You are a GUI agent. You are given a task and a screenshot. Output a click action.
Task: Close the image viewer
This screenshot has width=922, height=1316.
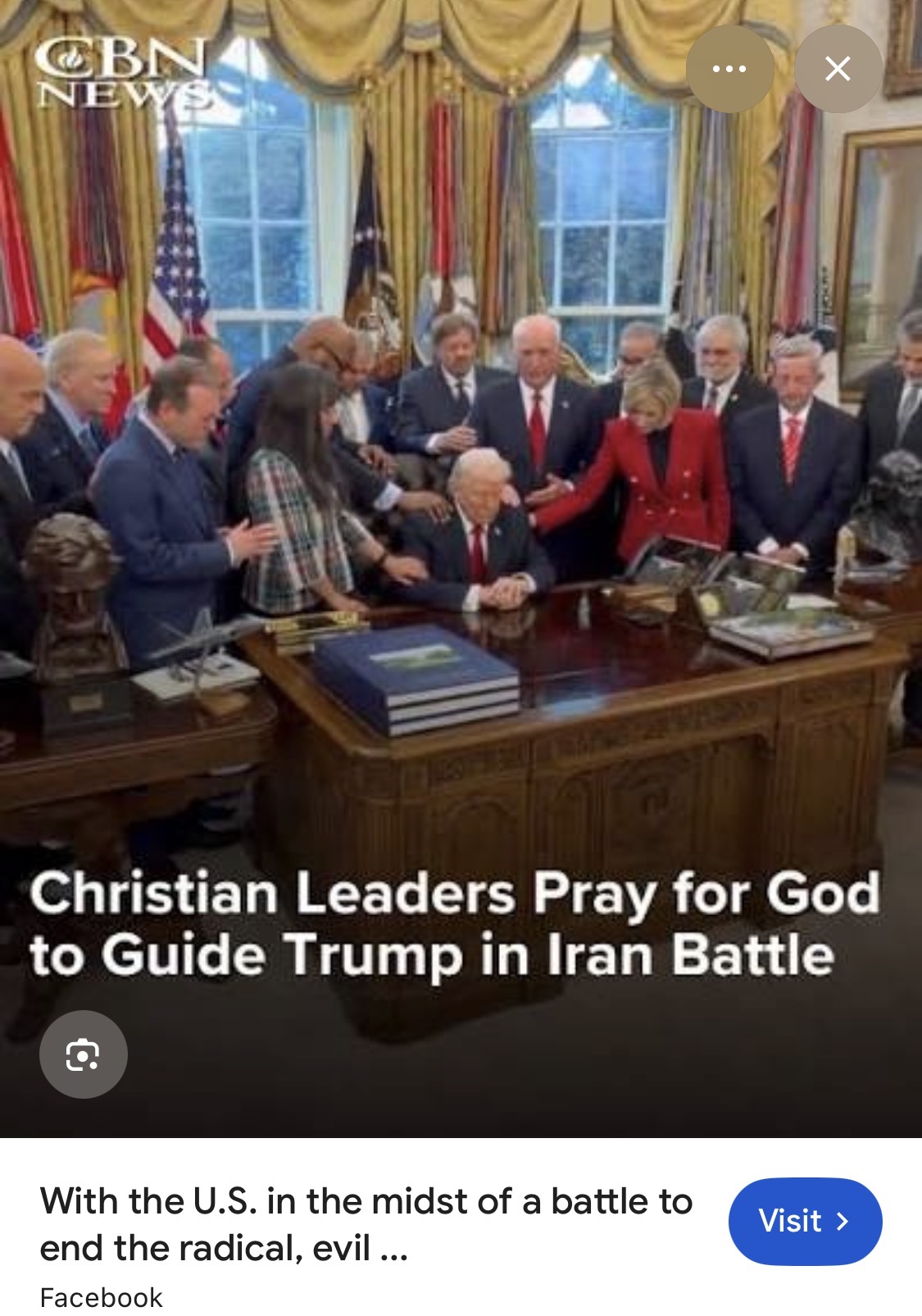838,69
